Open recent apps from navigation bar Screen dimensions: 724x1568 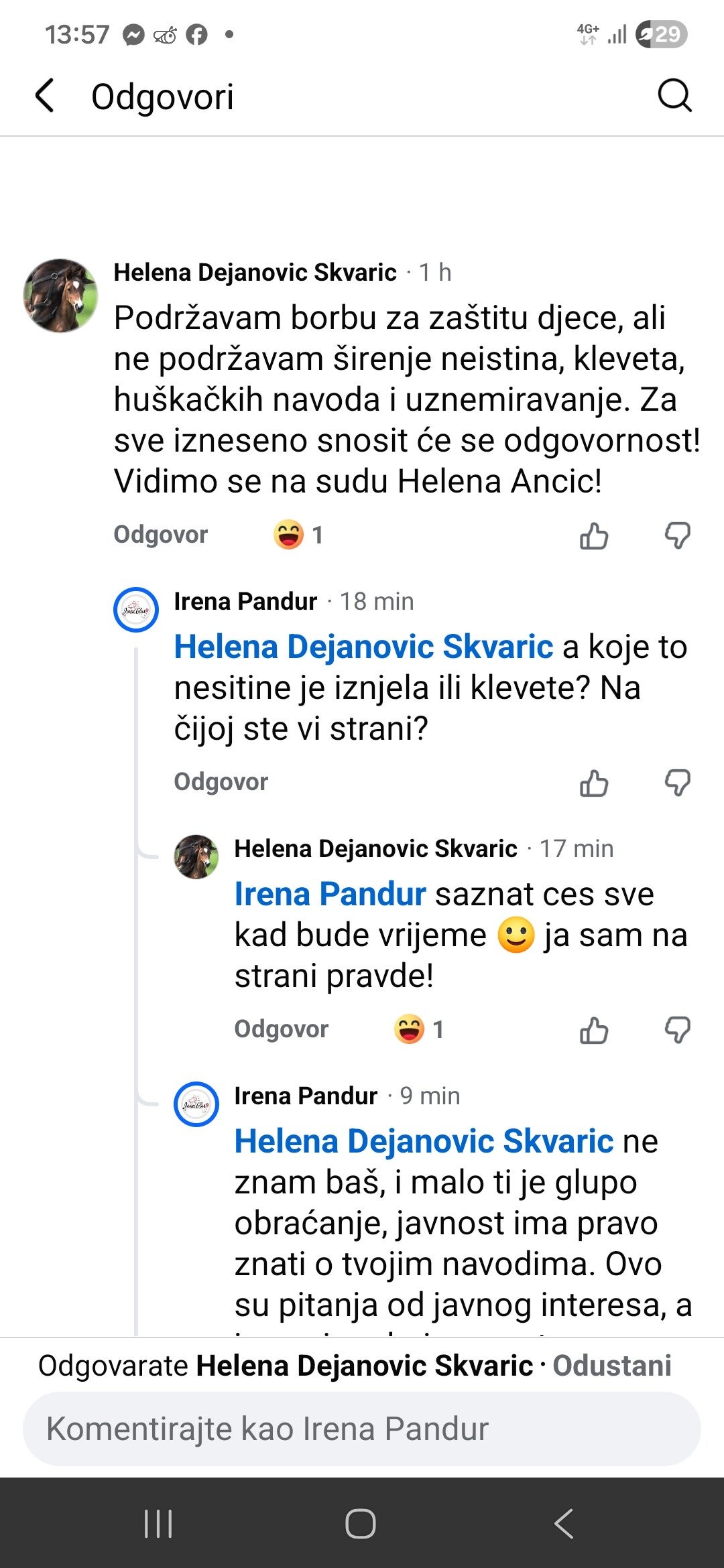[x=158, y=1523]
